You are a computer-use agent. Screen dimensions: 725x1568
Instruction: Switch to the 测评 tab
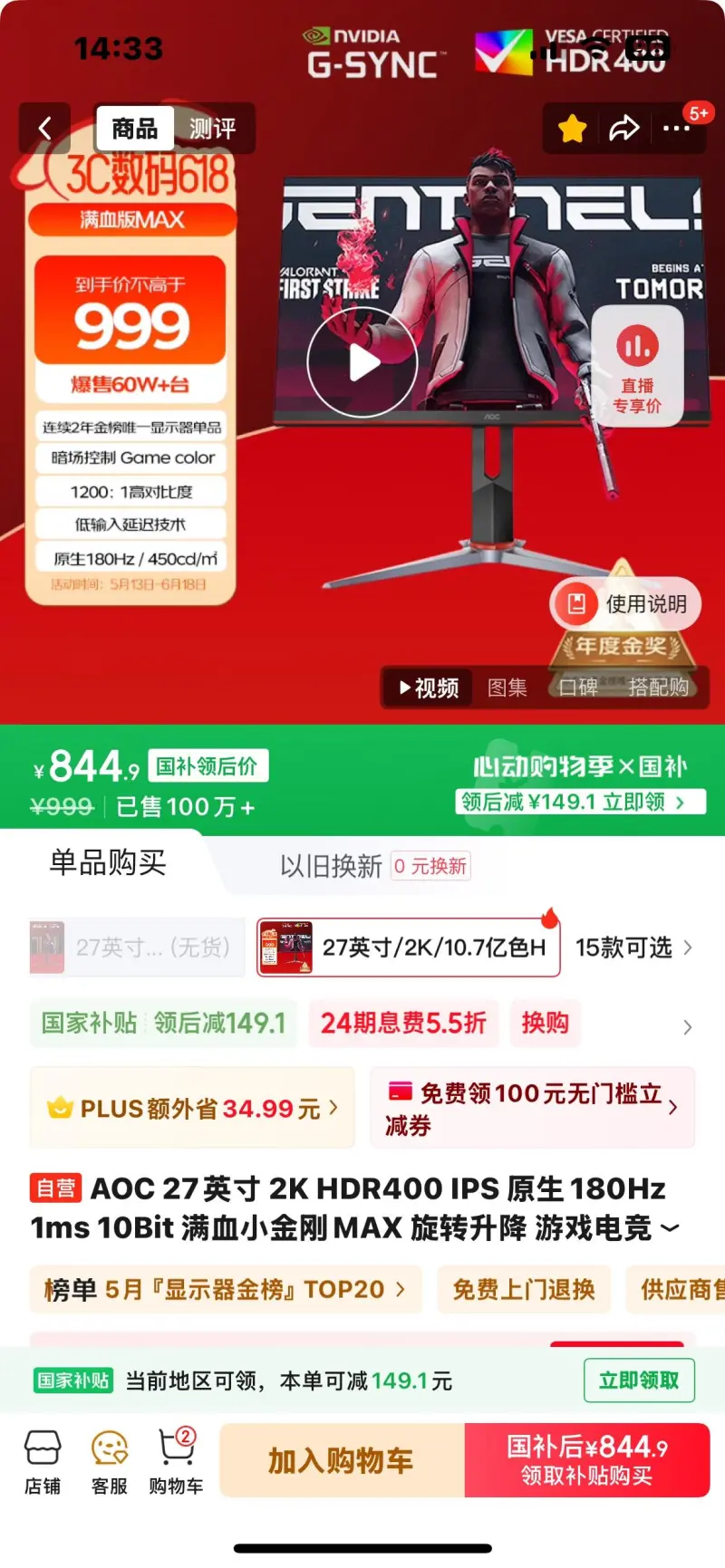point(212,129)
